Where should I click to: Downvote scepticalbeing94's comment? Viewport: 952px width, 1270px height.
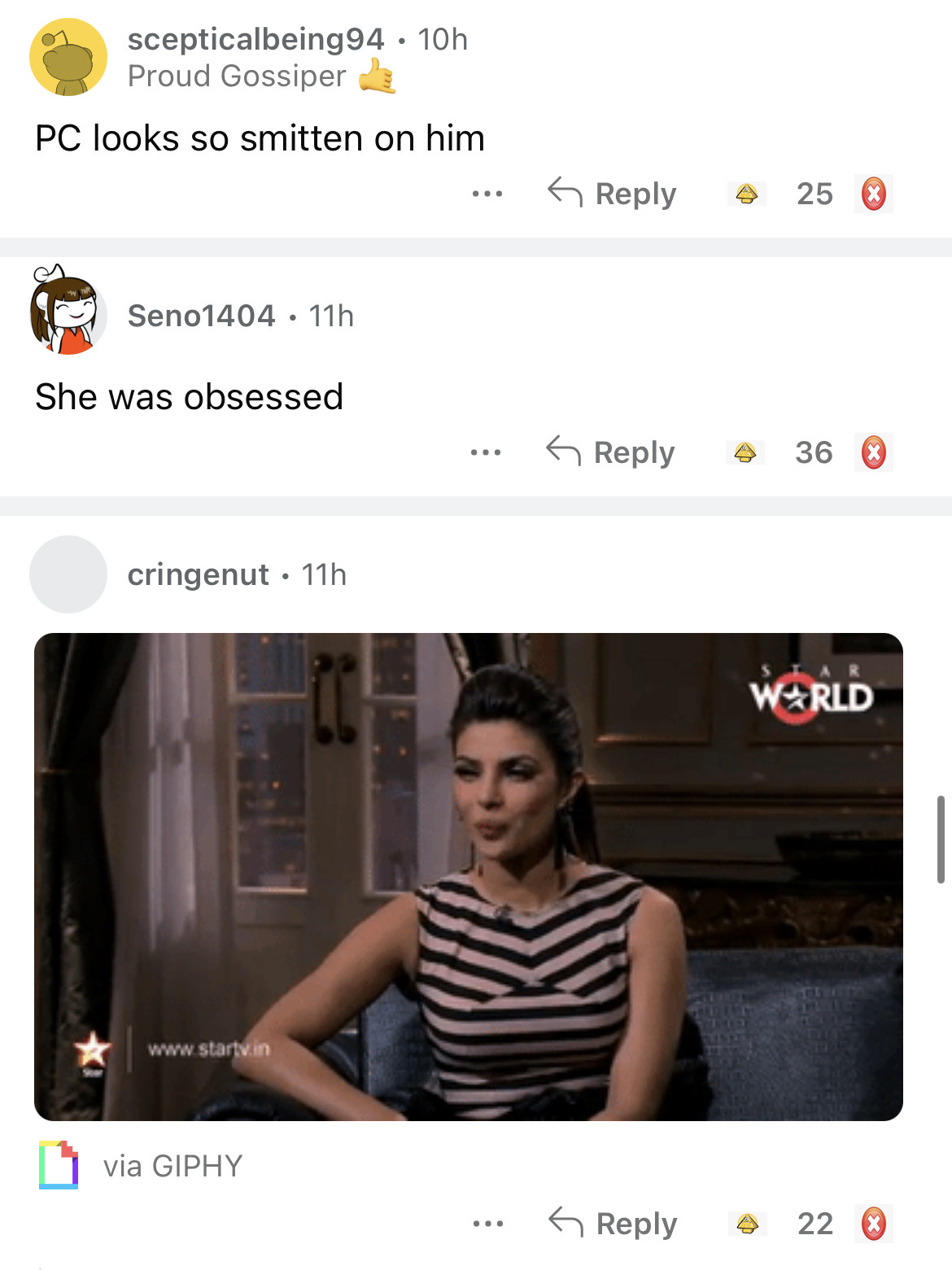pos(873,194)
